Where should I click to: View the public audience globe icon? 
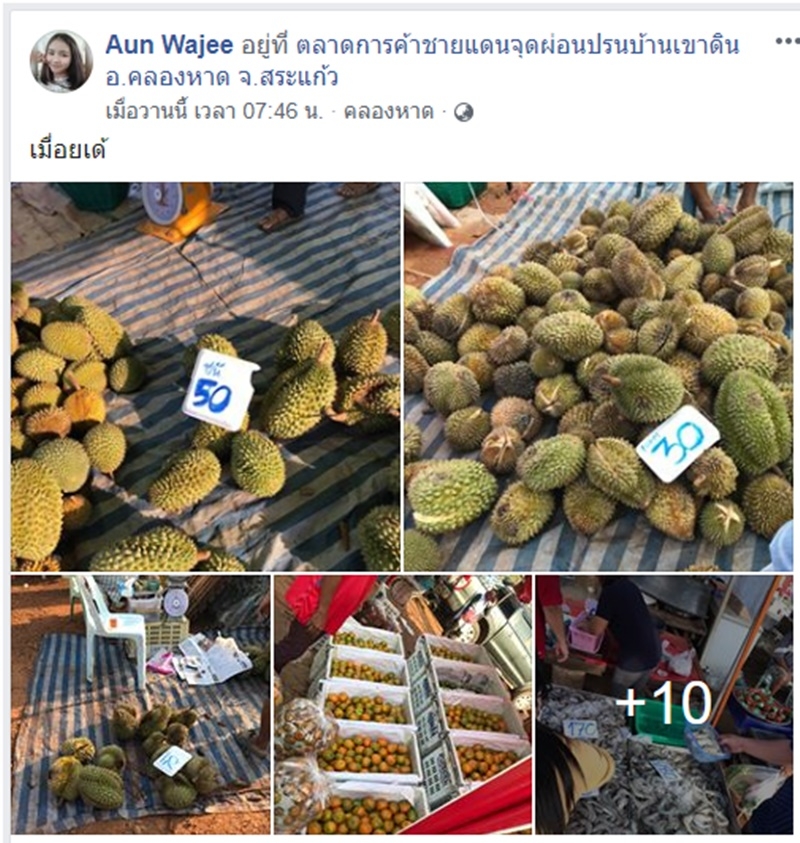pyautogui.click(x=463, y=112)
